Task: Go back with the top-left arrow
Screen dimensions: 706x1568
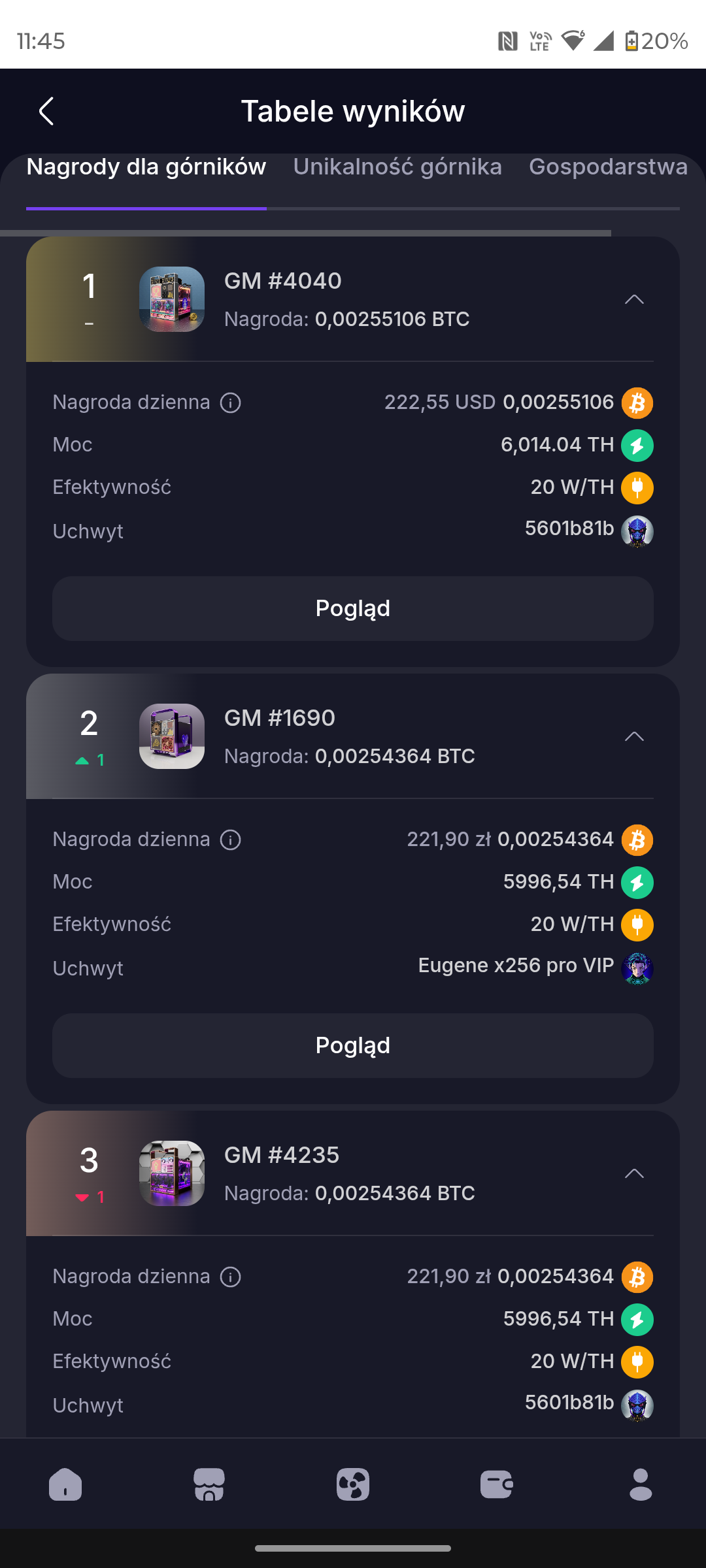Action: 46,111
